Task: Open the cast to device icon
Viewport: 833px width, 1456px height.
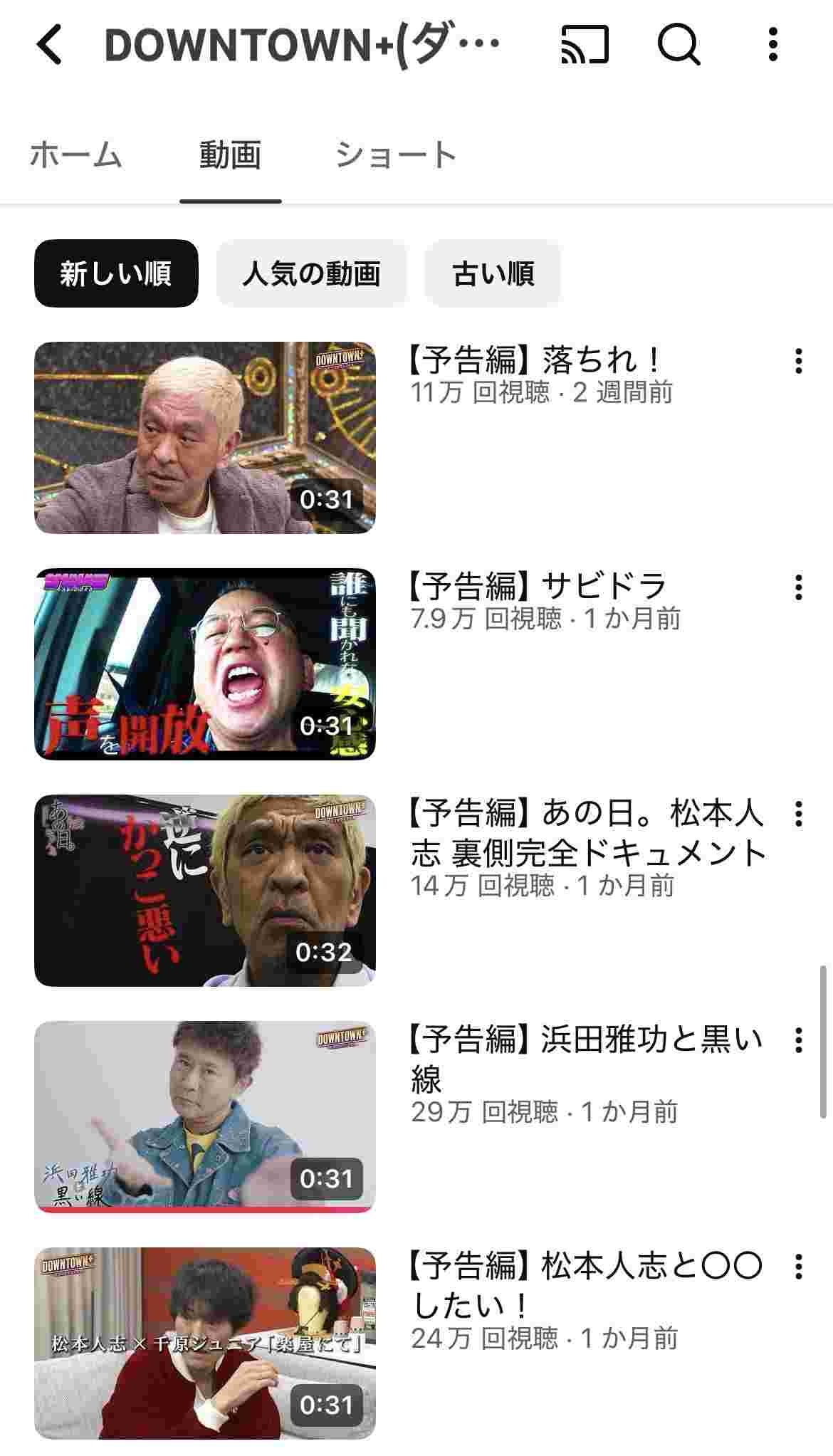Action: [x=585, y=45]
